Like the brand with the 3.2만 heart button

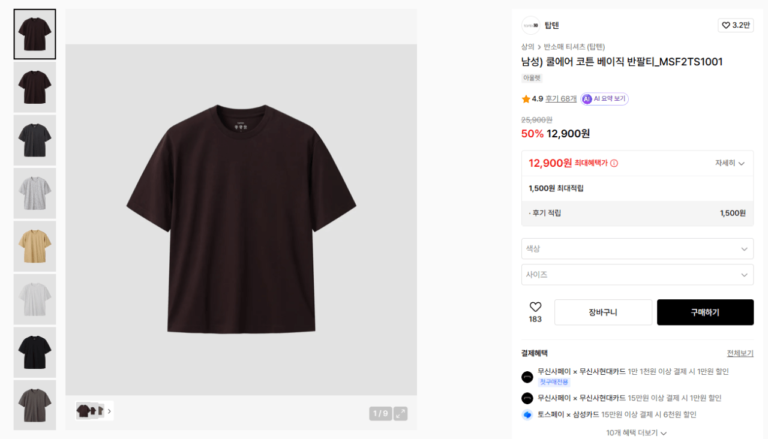click(x=735, y=25)
